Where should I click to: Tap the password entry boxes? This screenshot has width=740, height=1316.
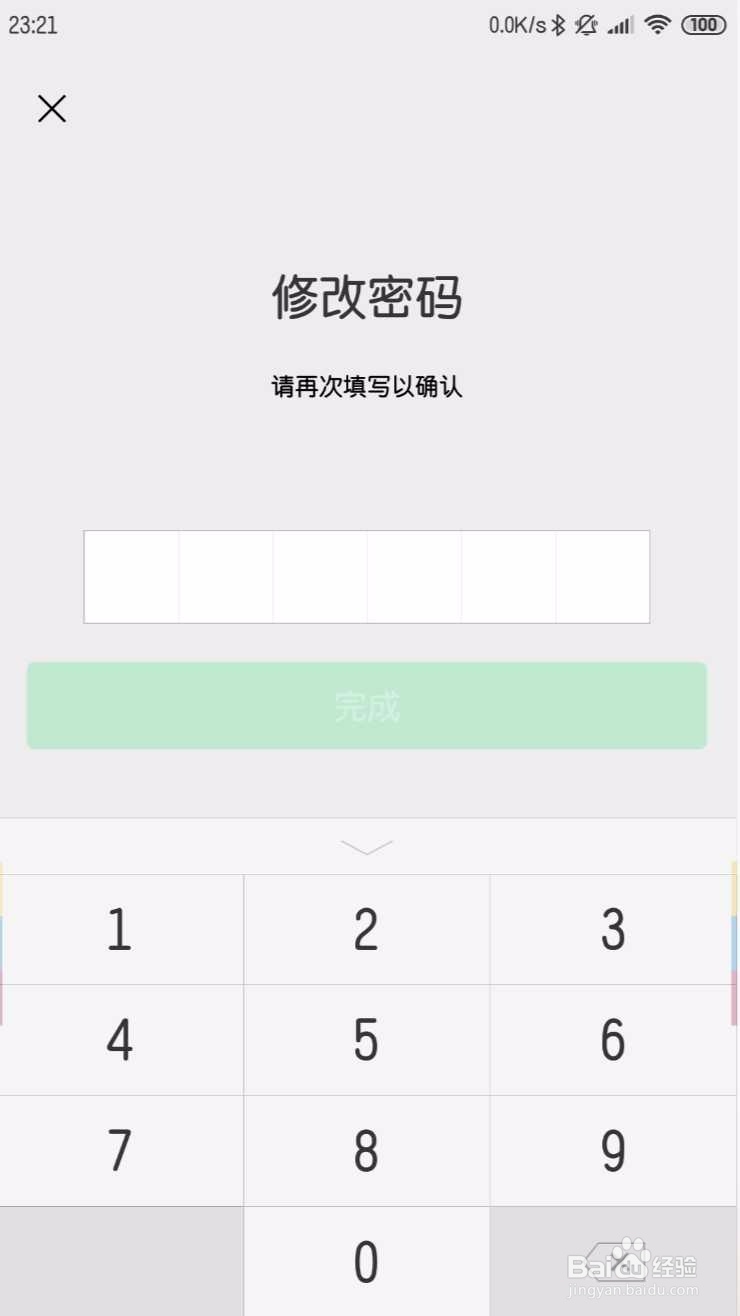pos(366,576)
